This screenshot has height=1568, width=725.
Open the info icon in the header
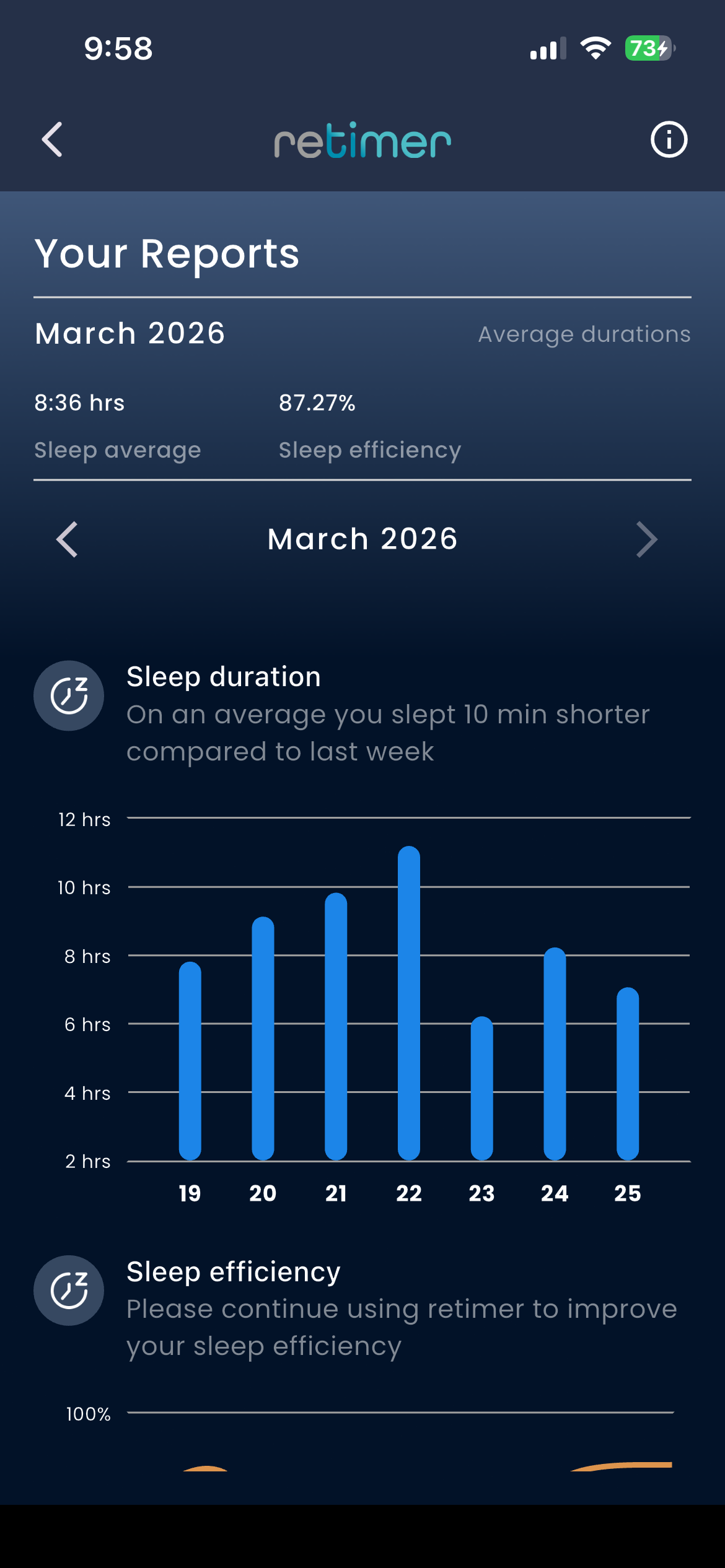(x=669, y=140)
